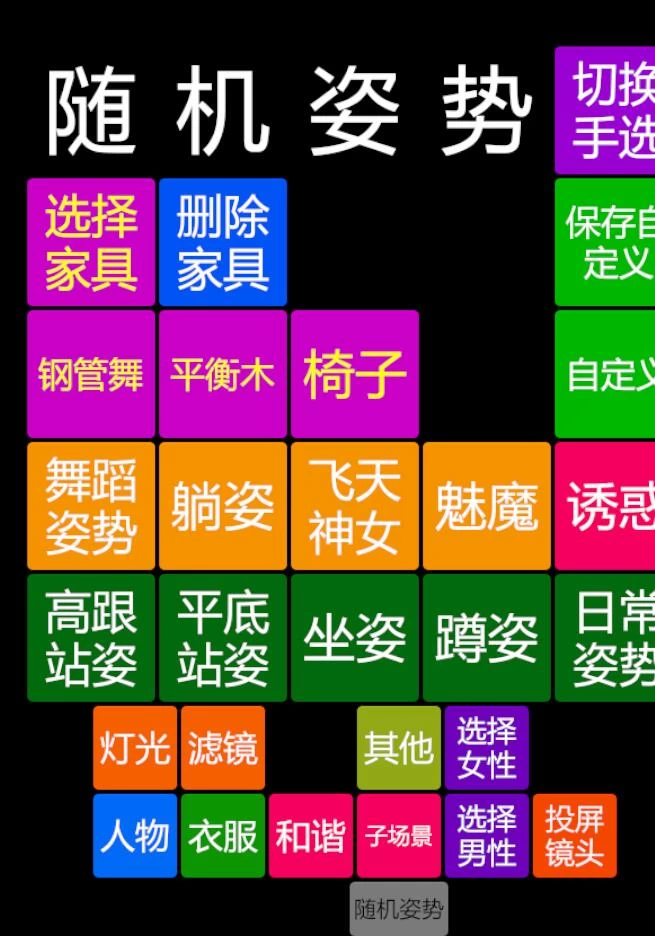The image size is (655, 936).
Task: Open 高跟站姿 poses
Action: [91, 638]
